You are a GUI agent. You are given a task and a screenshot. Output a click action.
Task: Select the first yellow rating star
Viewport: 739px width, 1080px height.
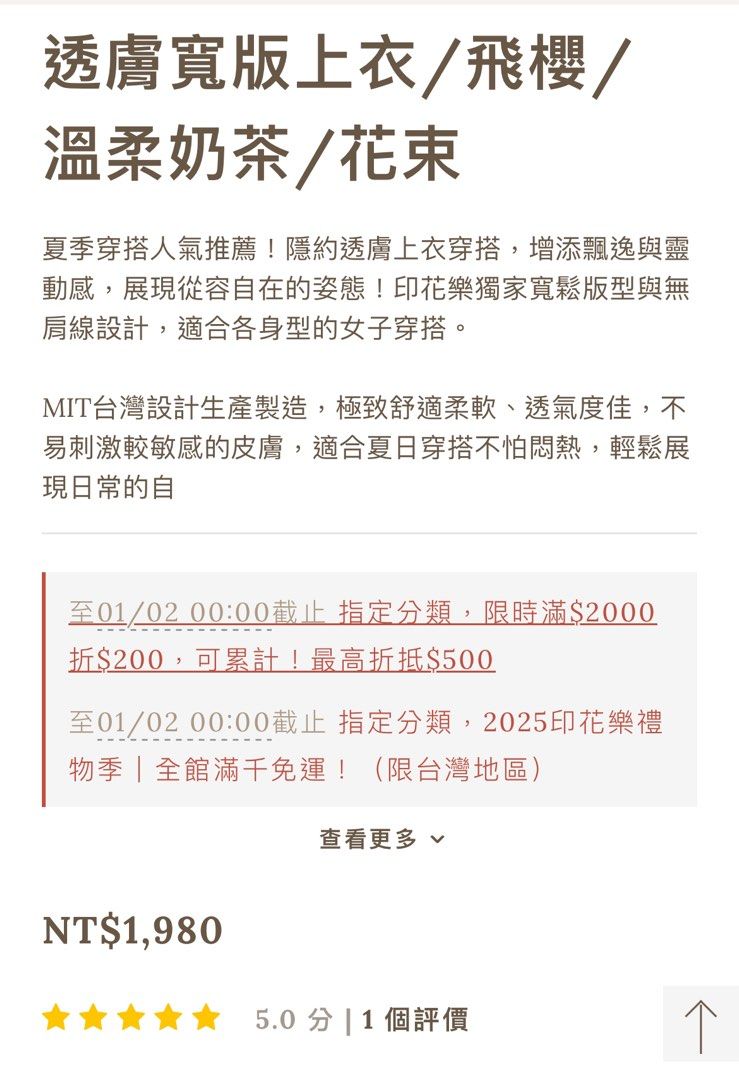(56, 1016)
